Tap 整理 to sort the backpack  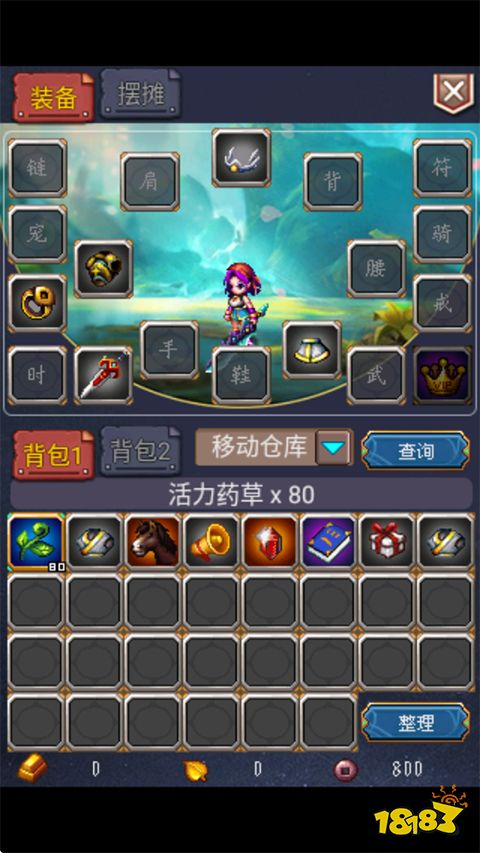pos(415,722)
